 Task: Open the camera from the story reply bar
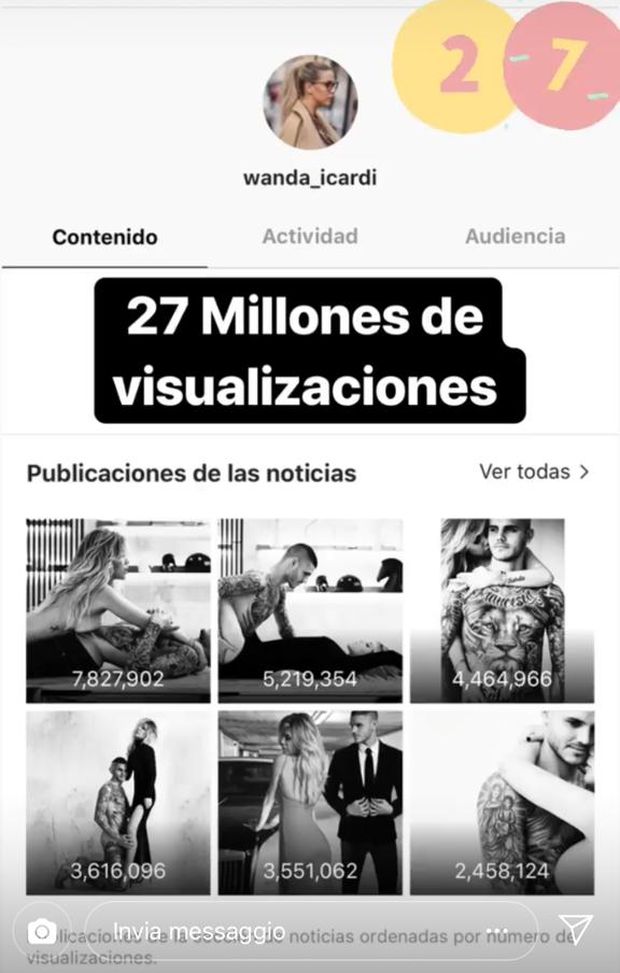point(41,932)
